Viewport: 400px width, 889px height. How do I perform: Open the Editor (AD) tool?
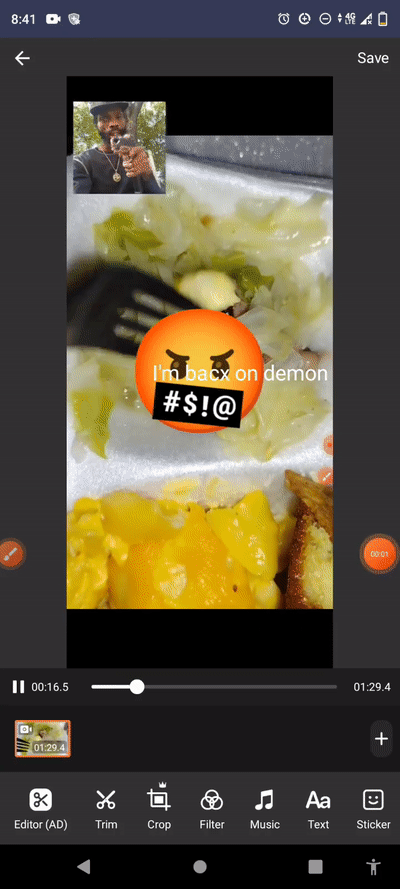click(41, 809)
